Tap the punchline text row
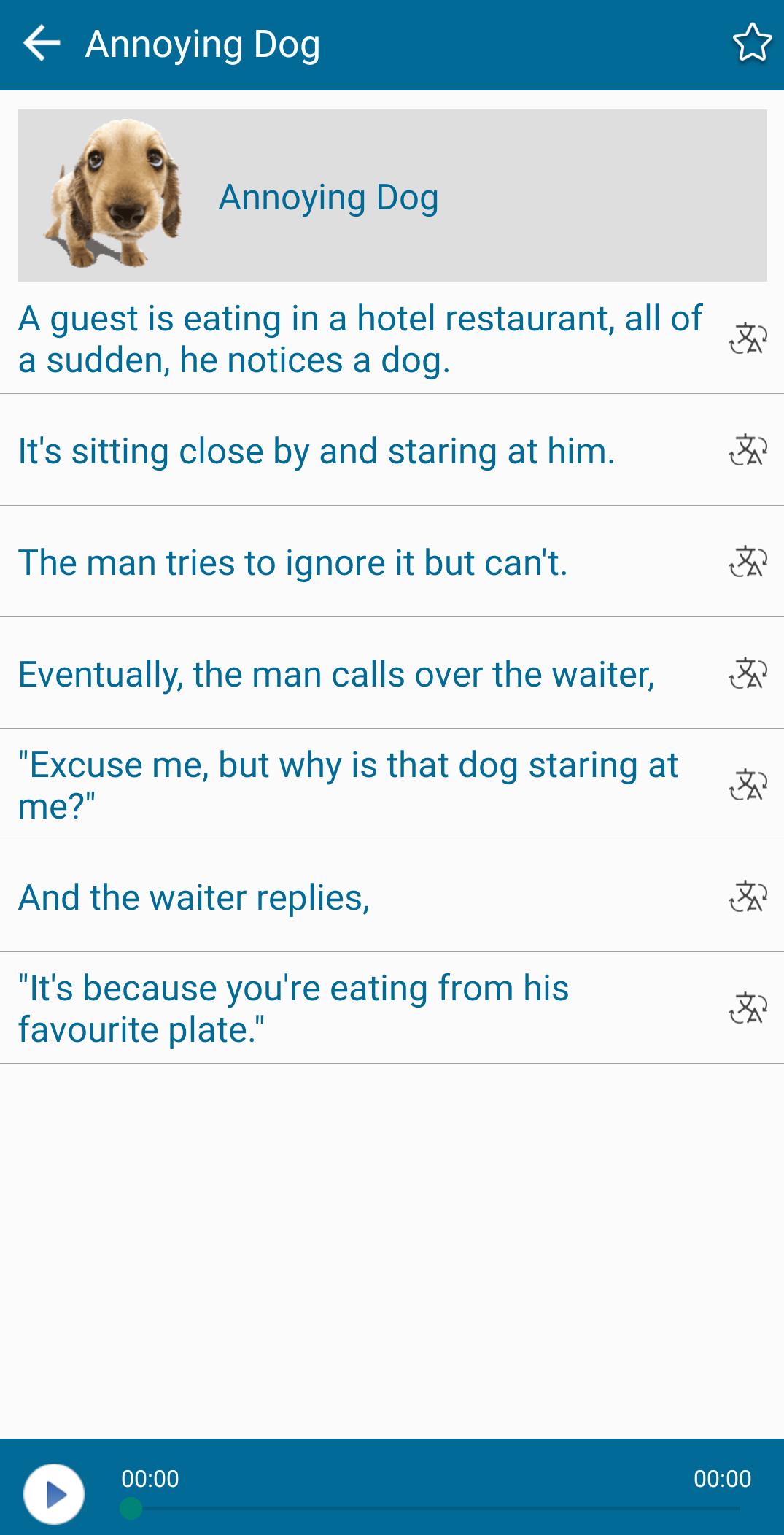784x1535 pixels. click(x=292, y=1008)
